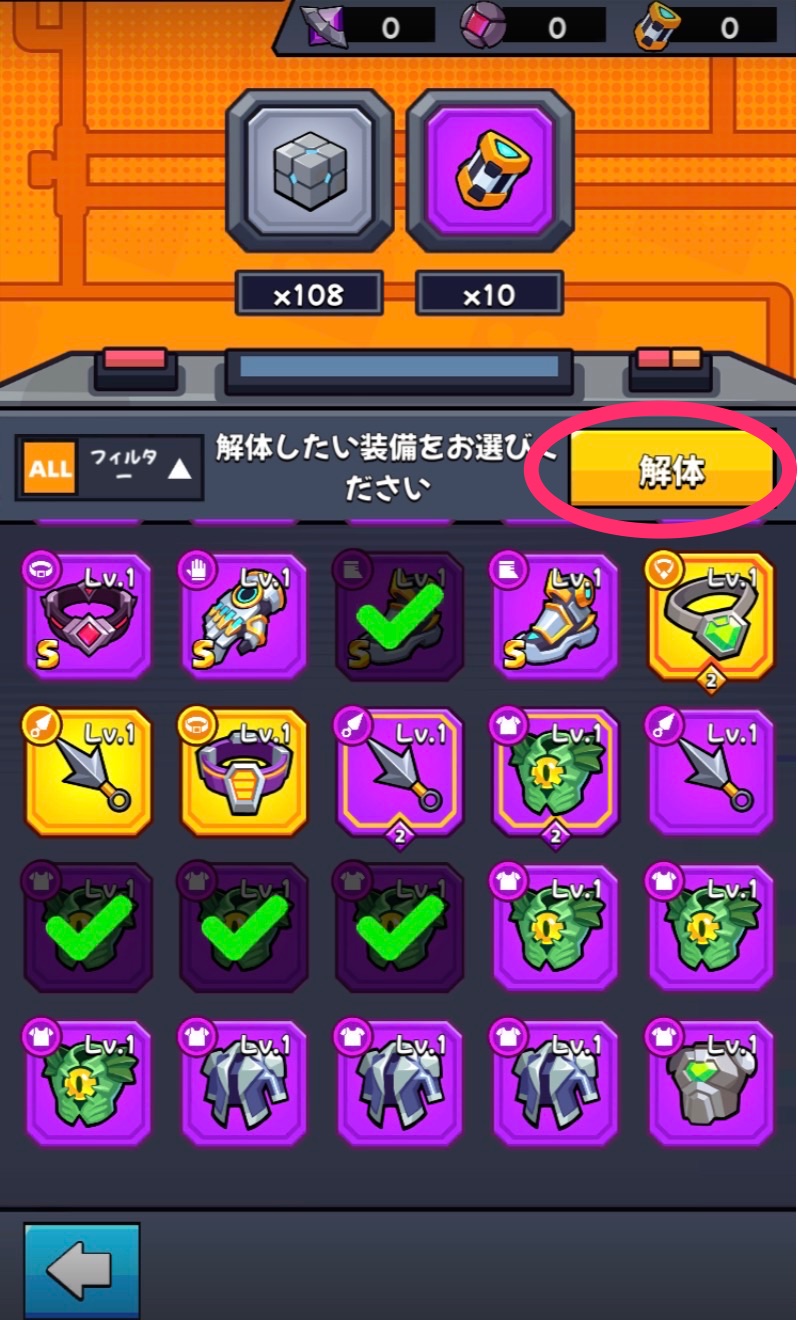Select the orange belt equipment item

243,770
